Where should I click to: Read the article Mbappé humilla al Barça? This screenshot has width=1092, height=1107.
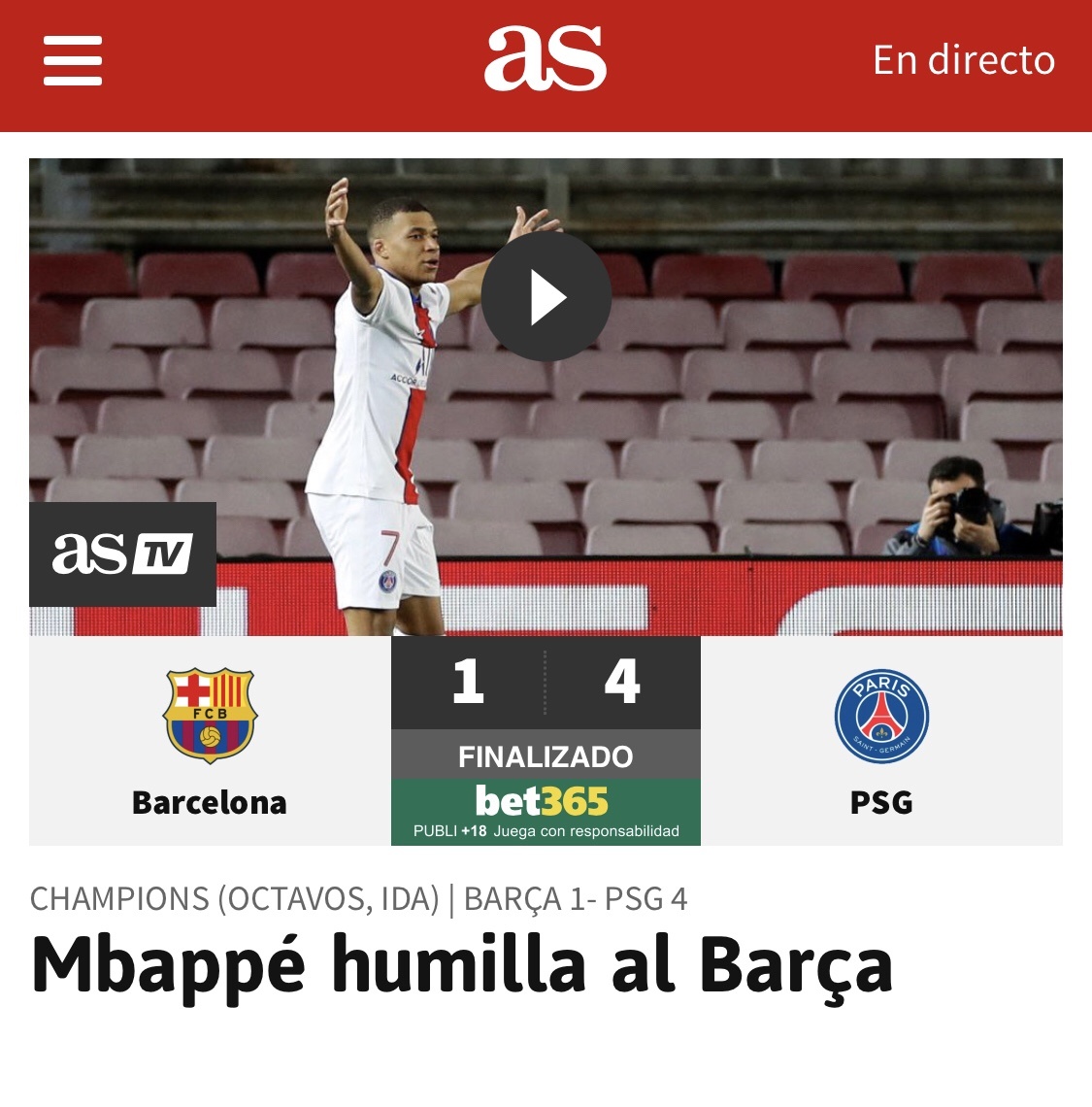462,965
